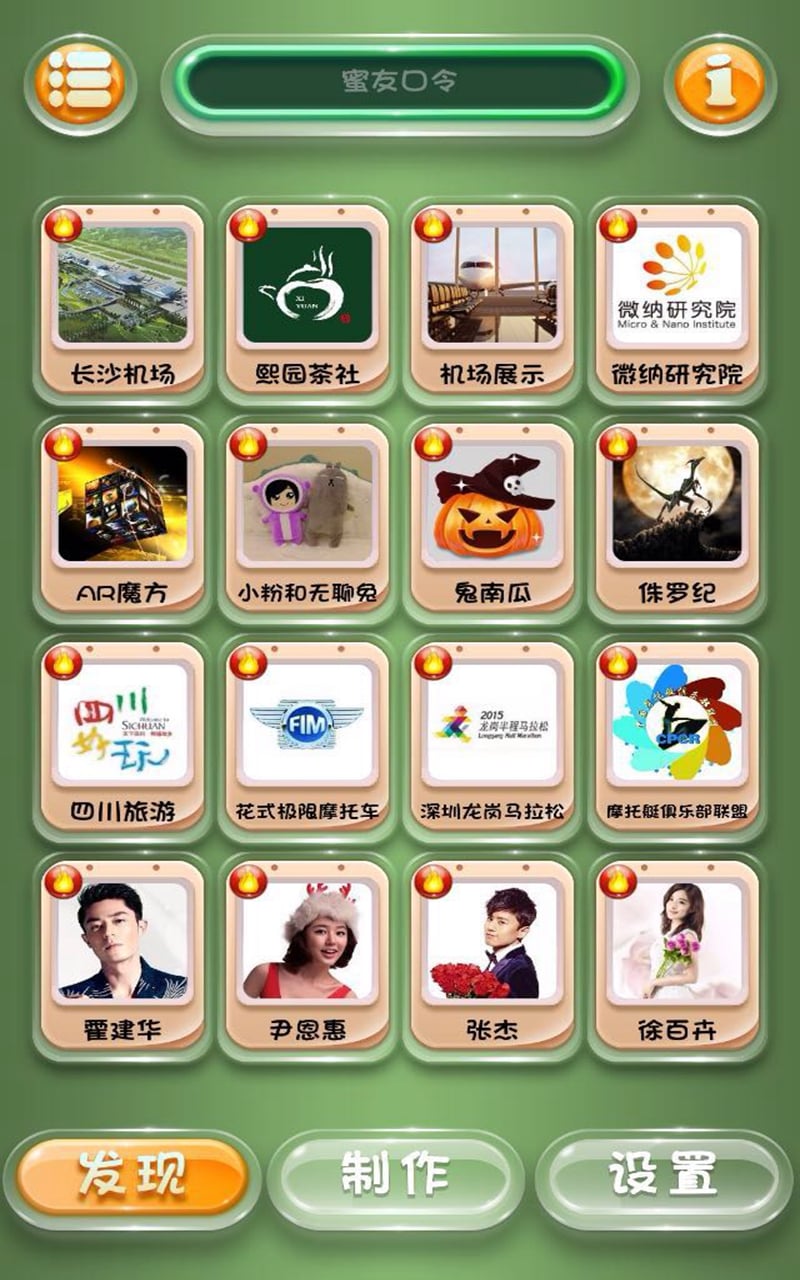View the 微纳研究院 tile

tap(677, 300)
